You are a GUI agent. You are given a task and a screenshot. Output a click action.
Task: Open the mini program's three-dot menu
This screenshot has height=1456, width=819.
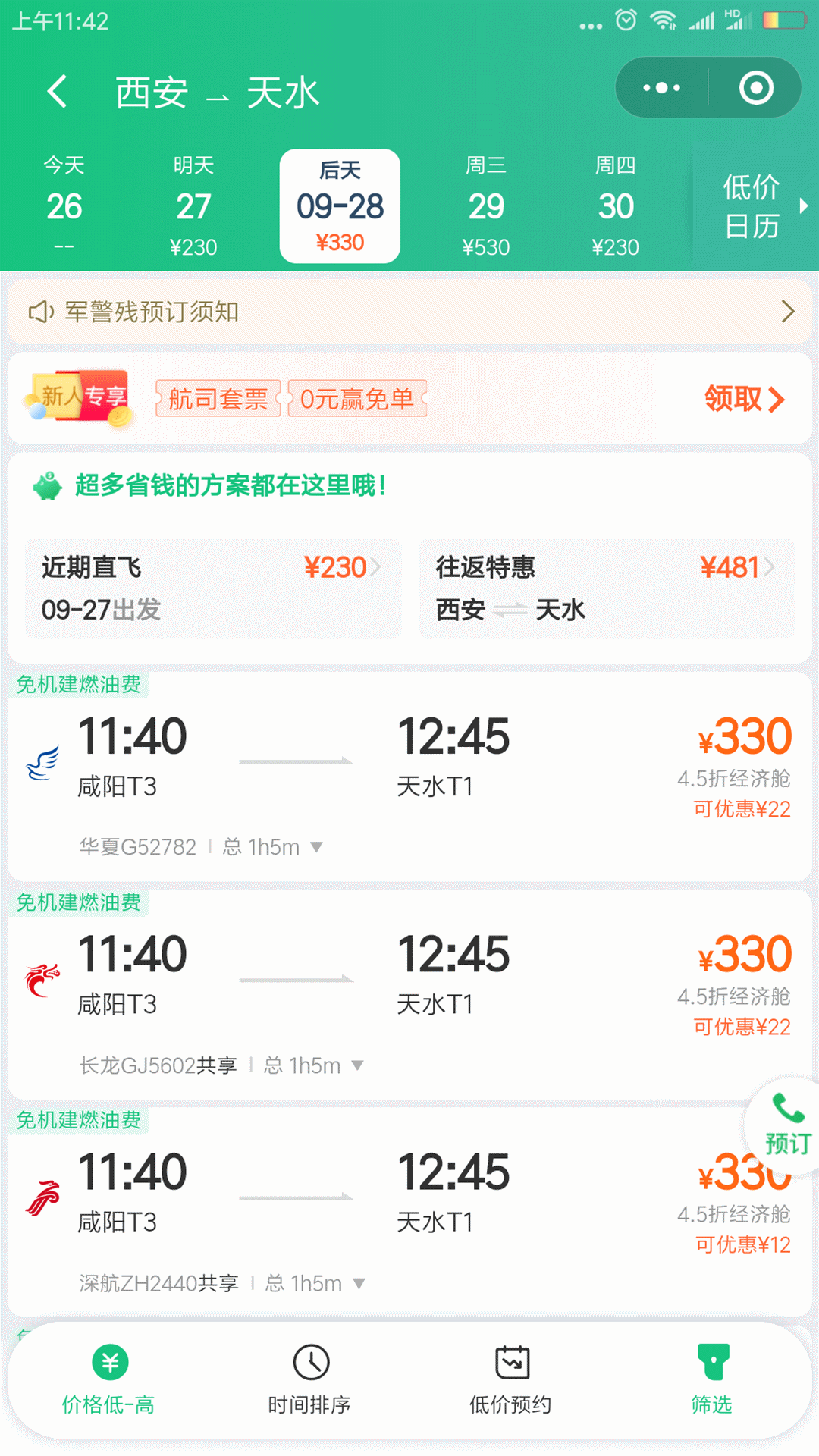point(661,88)
